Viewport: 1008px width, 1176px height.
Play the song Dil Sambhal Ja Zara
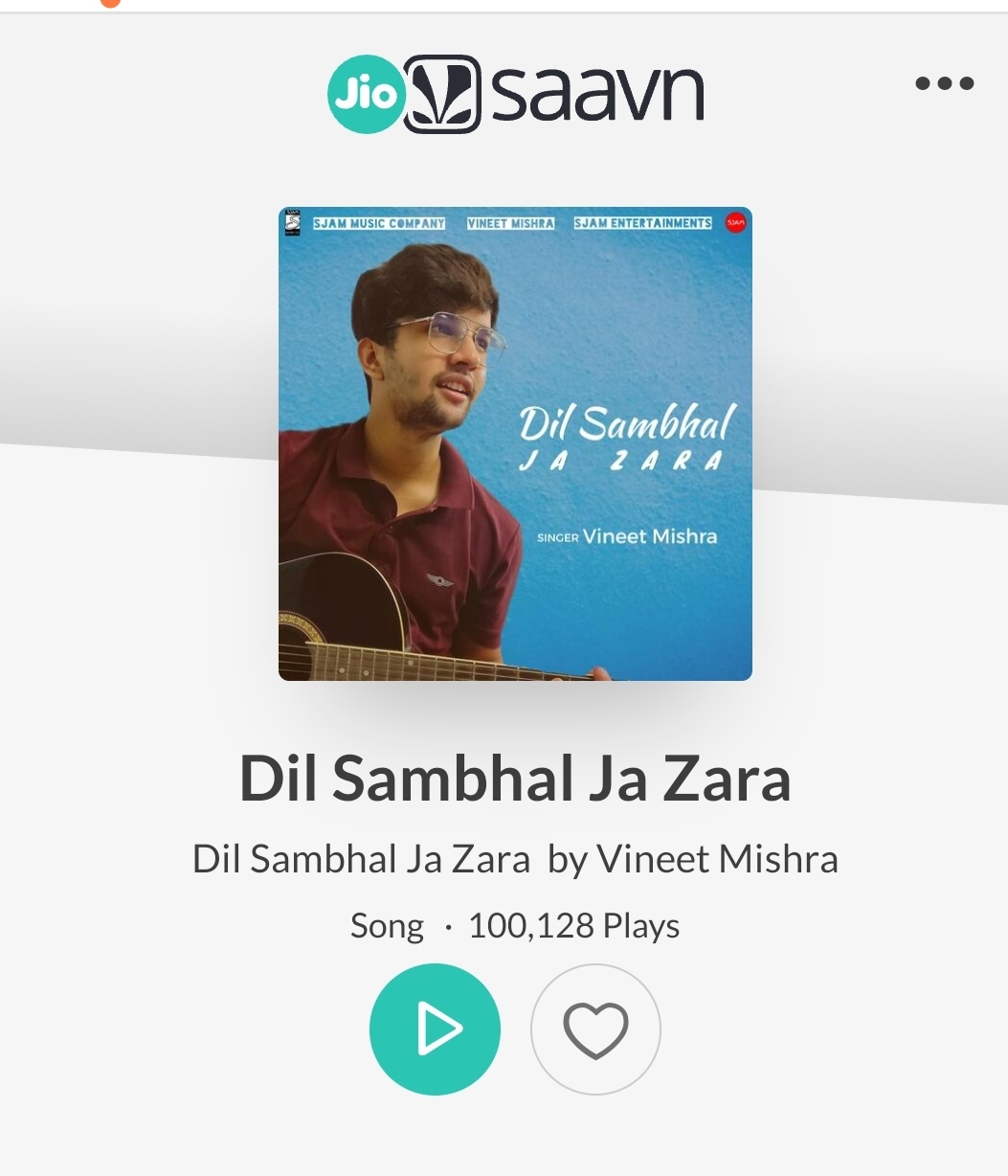coord(435,1029)
